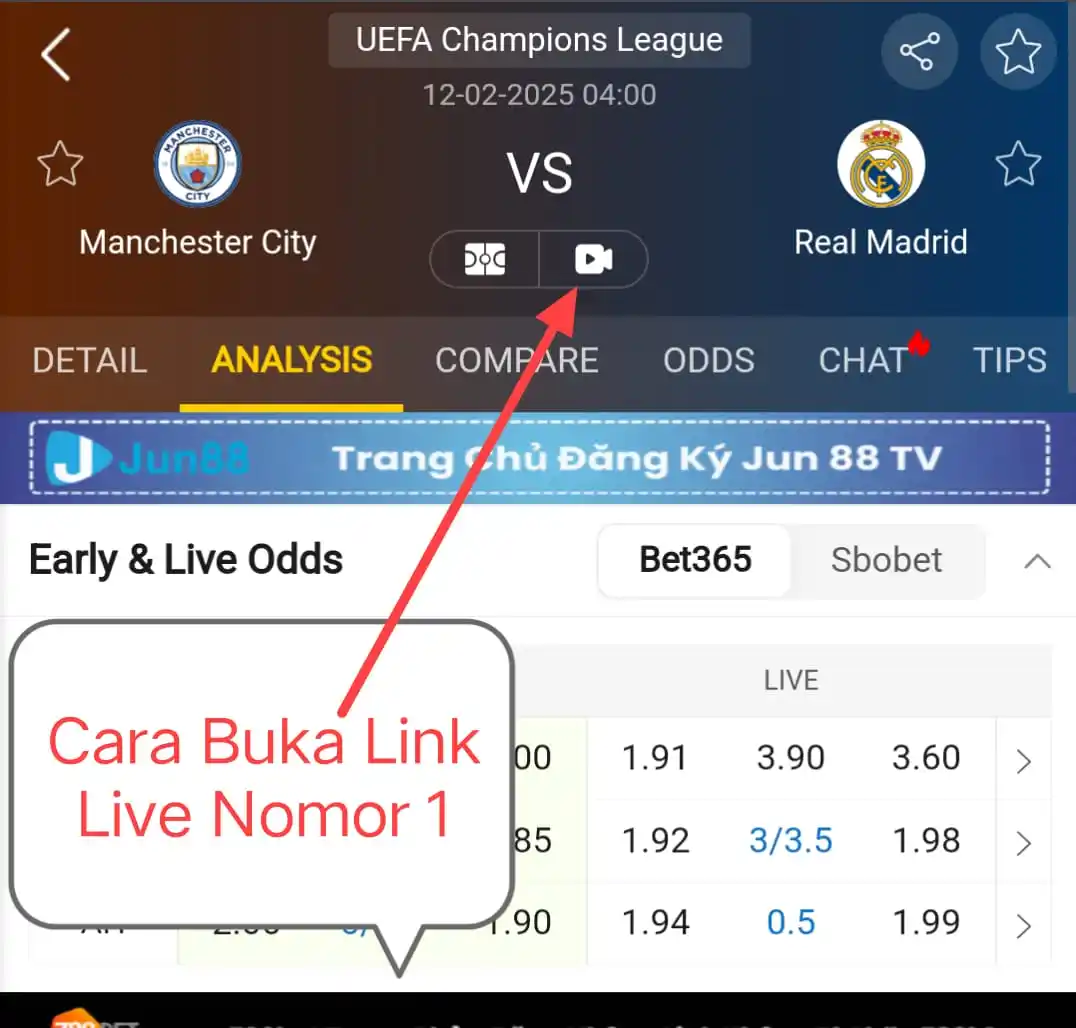Image resolution: width=1076 pixels, height=1028 pixels.
Task: Open the pitch lineup view icon
Action: [485, 260]
